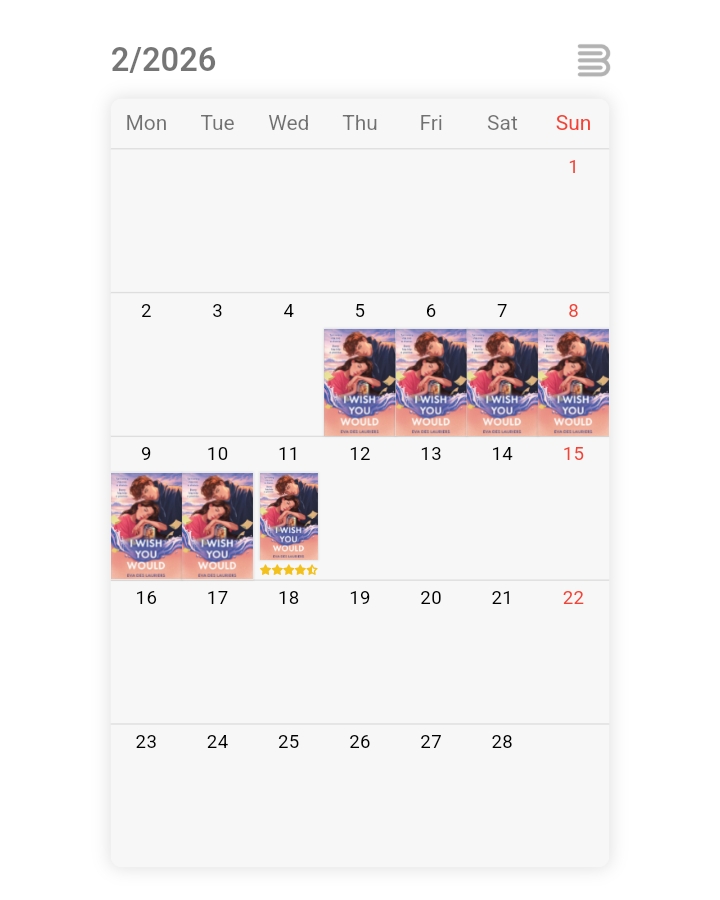Open the 2/2026 month picker
Image resolution: width=720 pixels, height=900 pixels.
163,60
